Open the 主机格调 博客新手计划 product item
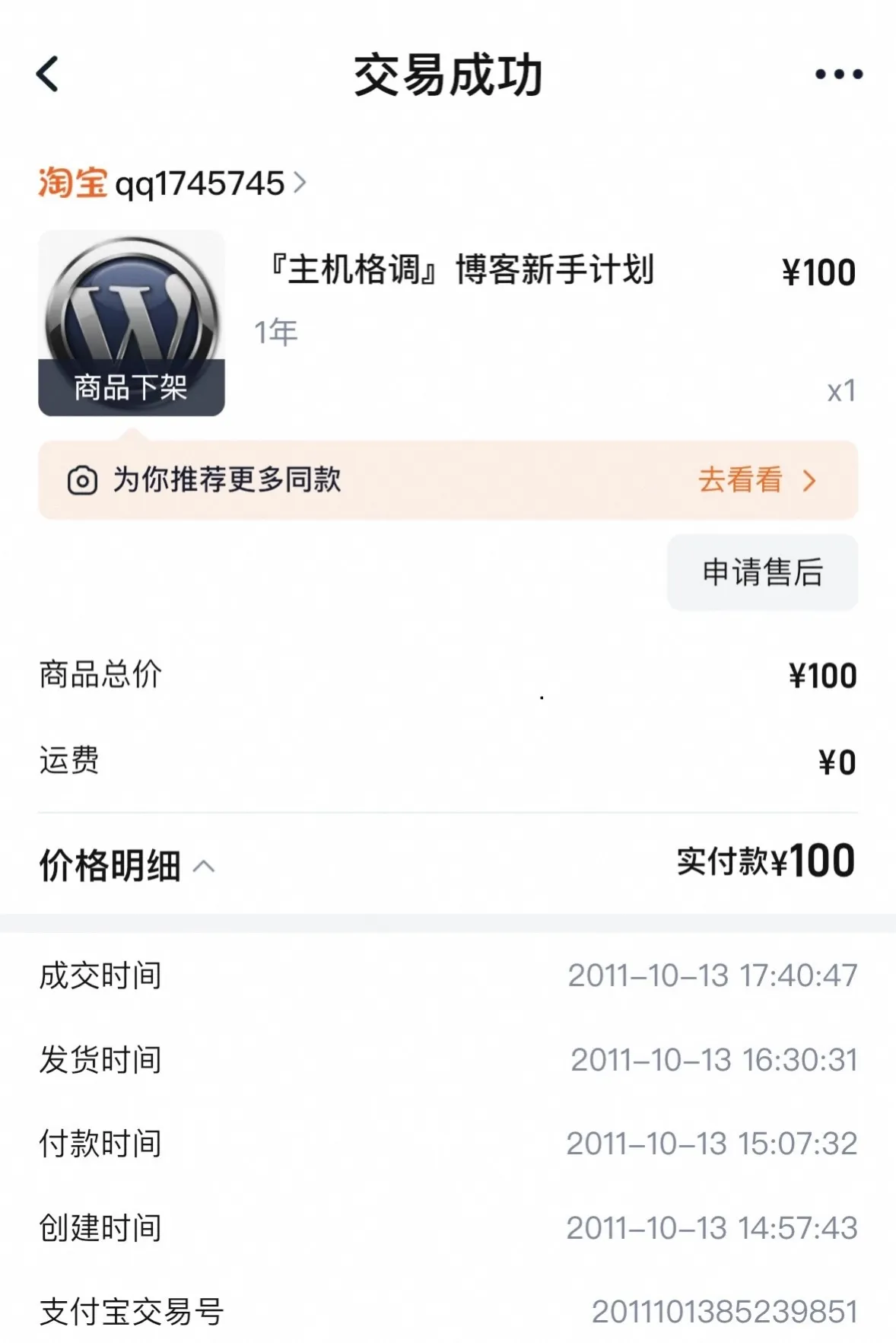 (461, 271)
